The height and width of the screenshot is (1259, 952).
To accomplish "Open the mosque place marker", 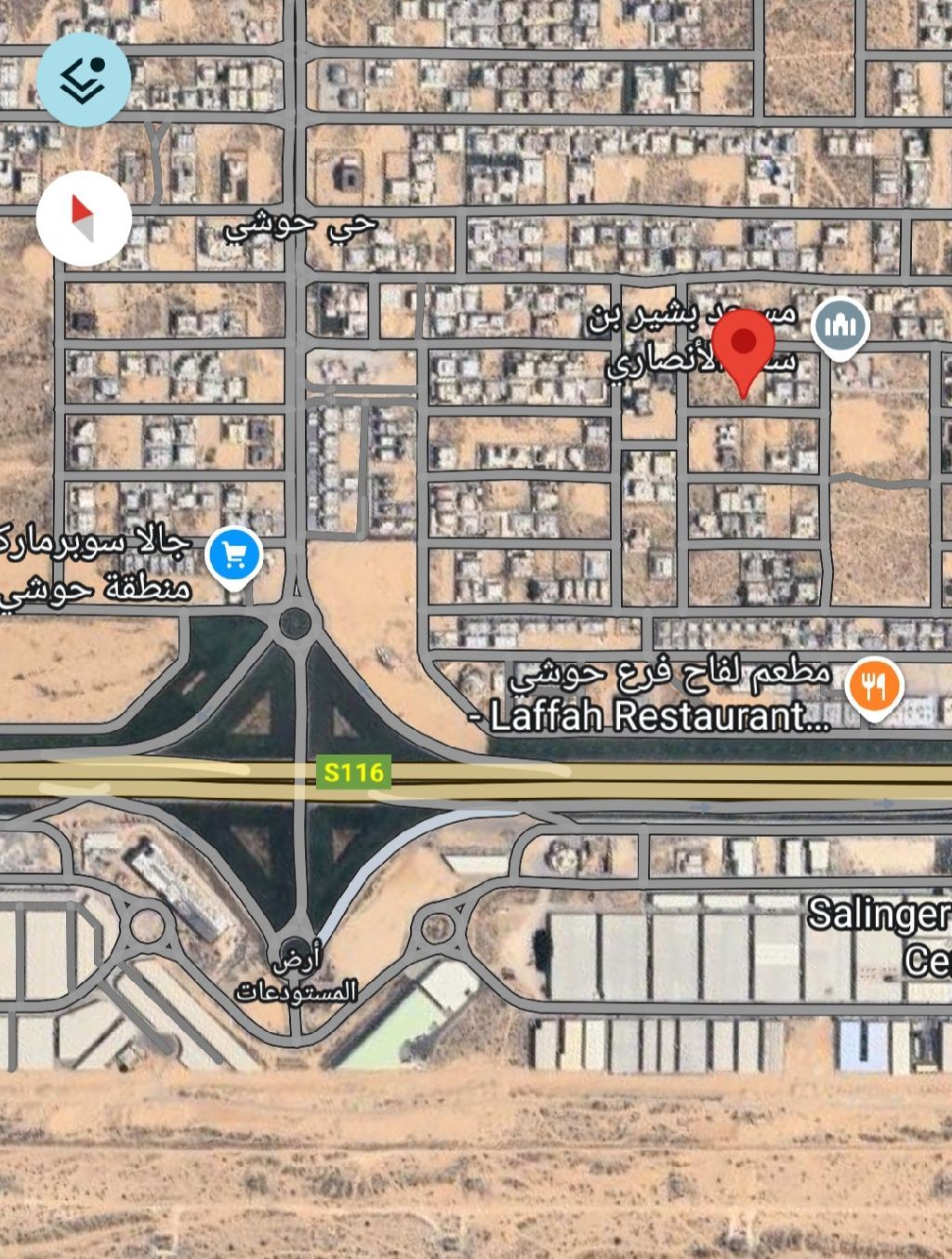I will pyautogui.click(x=840, y=326).
